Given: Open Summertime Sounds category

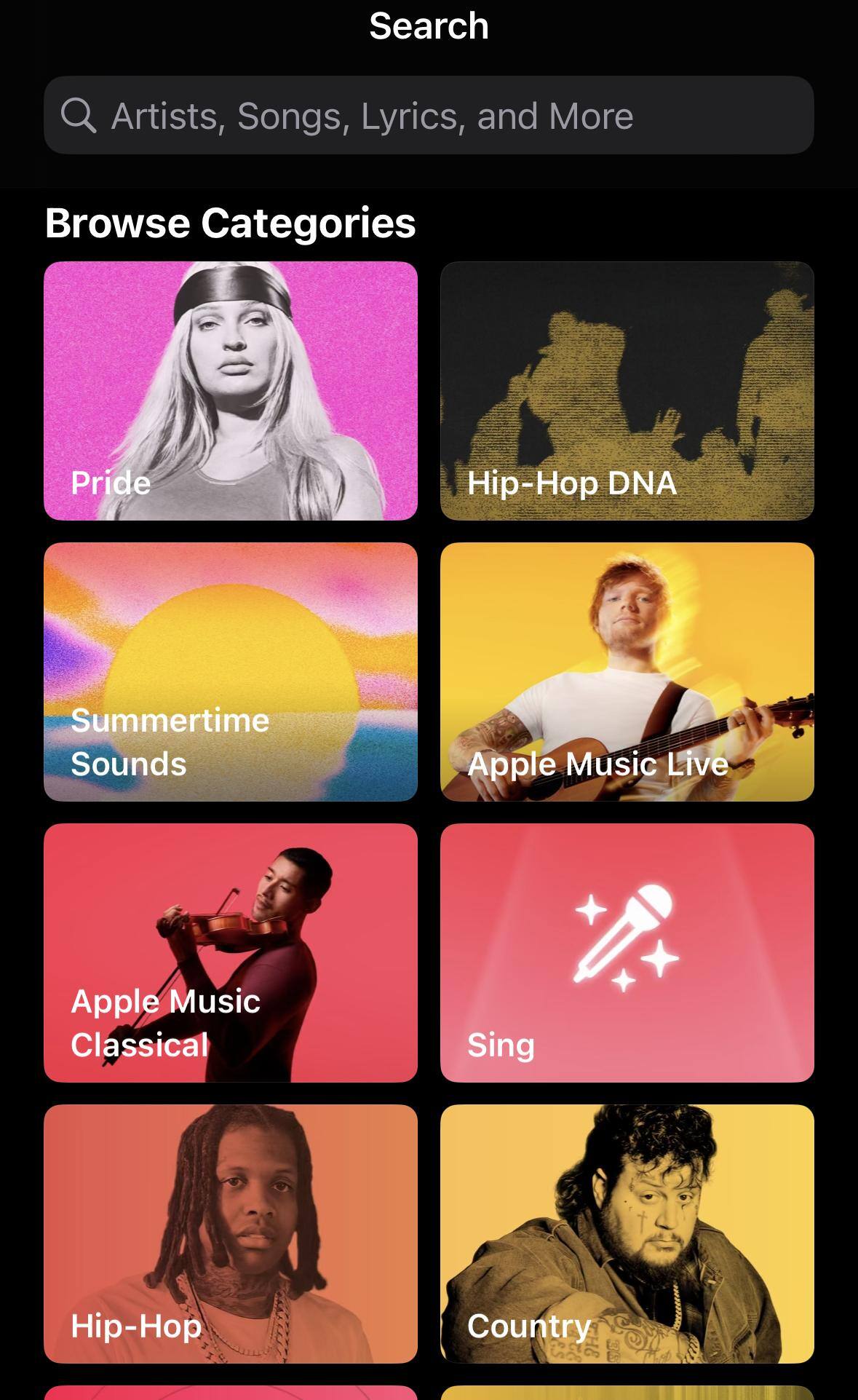Looking at the screenshot, I should point(231,671).
